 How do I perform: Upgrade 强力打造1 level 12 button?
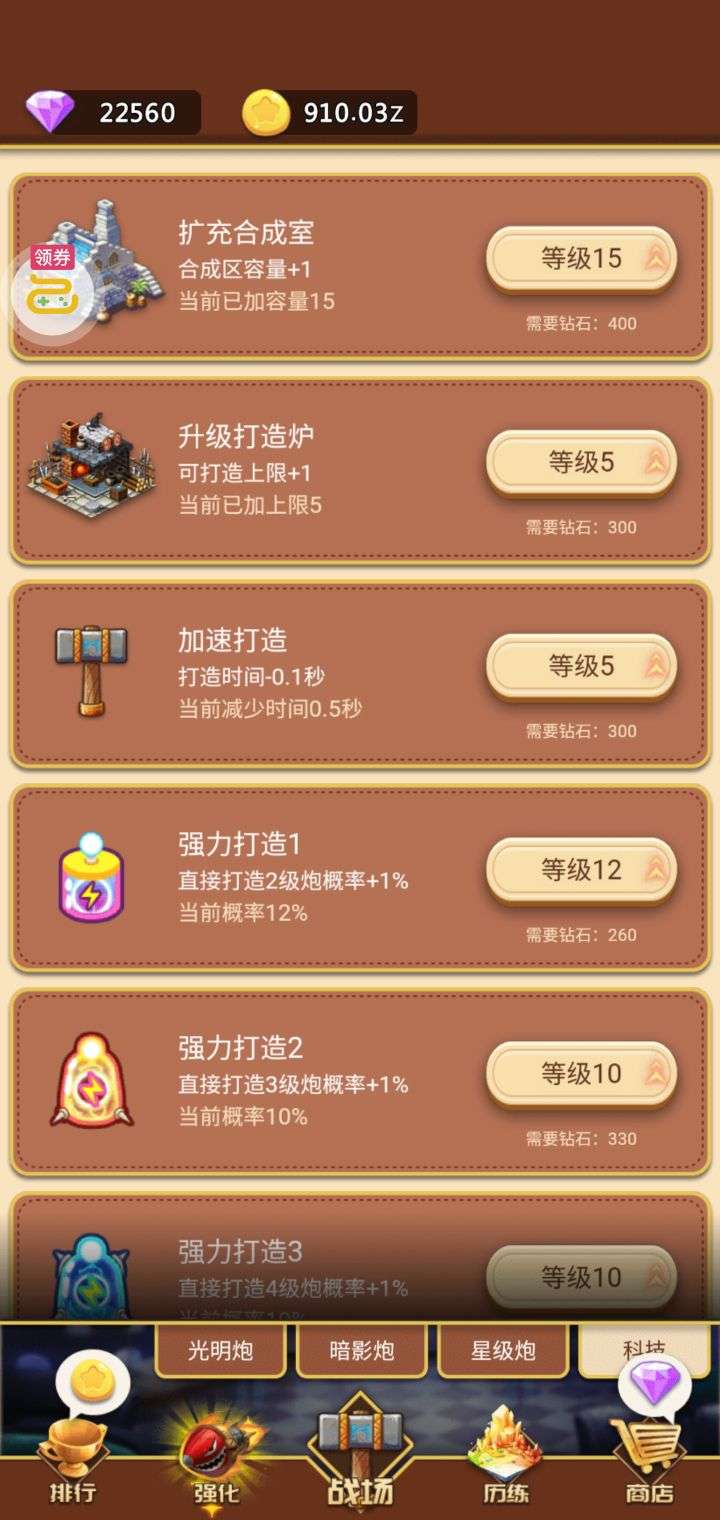581,870
